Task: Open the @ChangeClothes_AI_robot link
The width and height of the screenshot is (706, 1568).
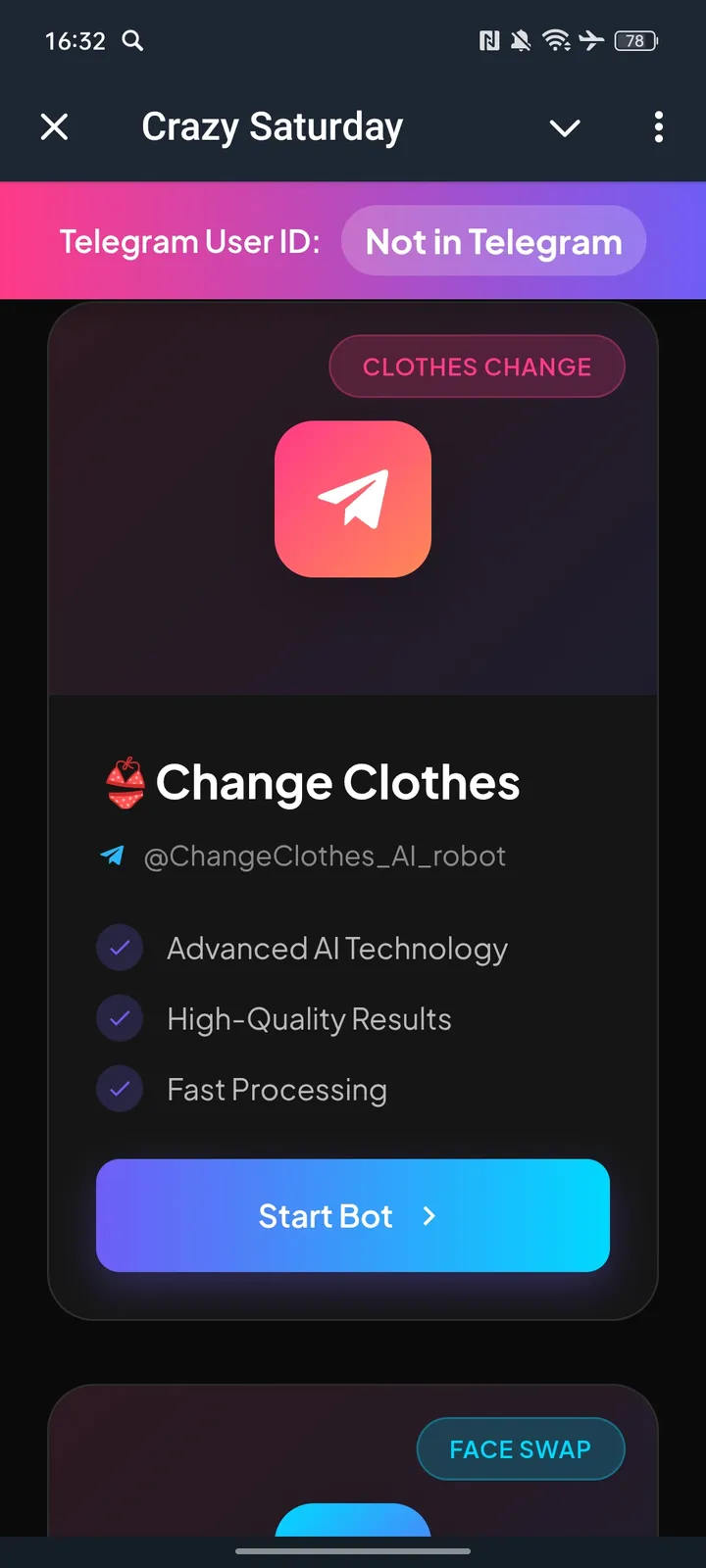Action: (324, 857)
